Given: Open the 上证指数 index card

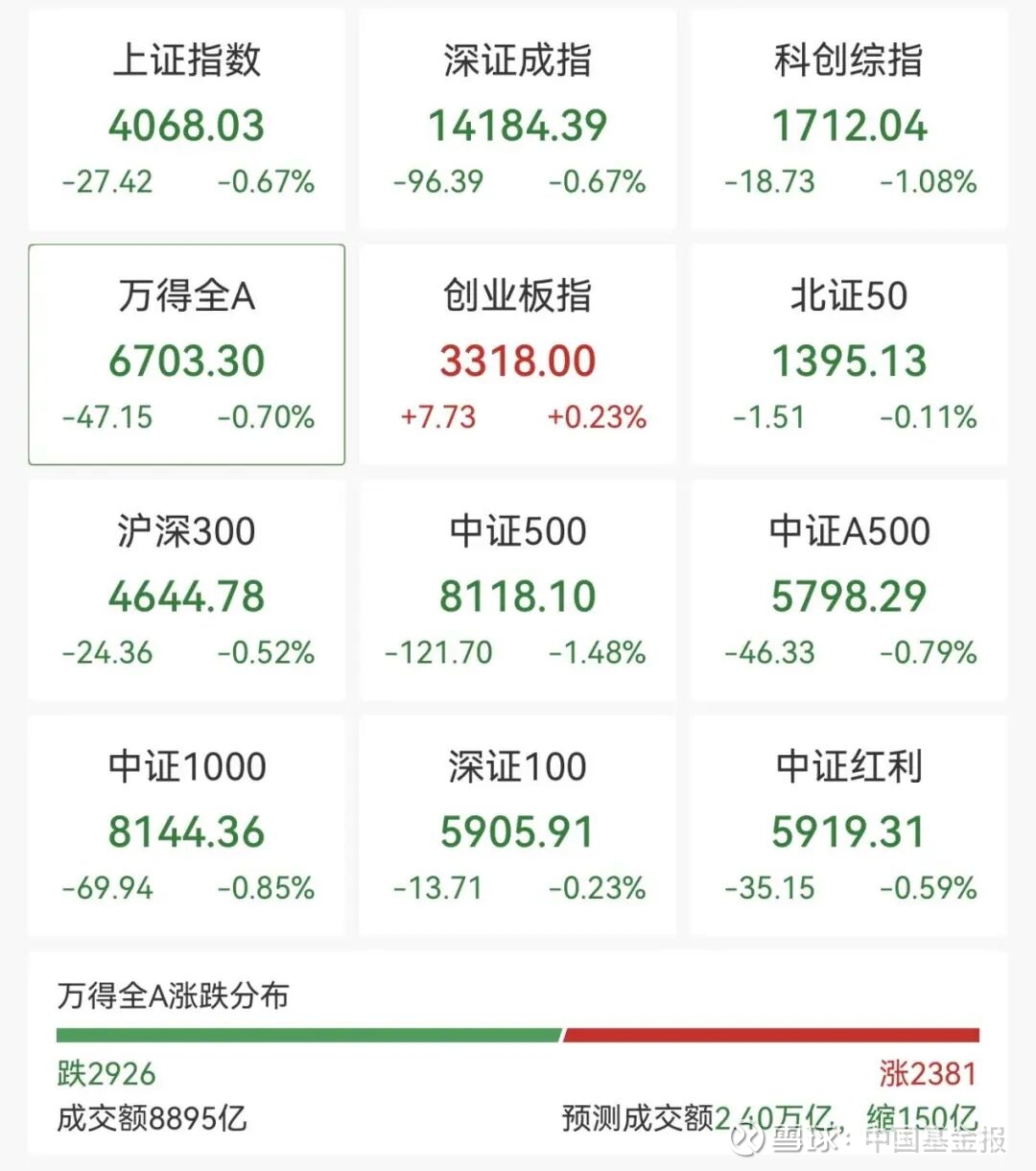Looking at the screenshot, I should click(187, 120).
